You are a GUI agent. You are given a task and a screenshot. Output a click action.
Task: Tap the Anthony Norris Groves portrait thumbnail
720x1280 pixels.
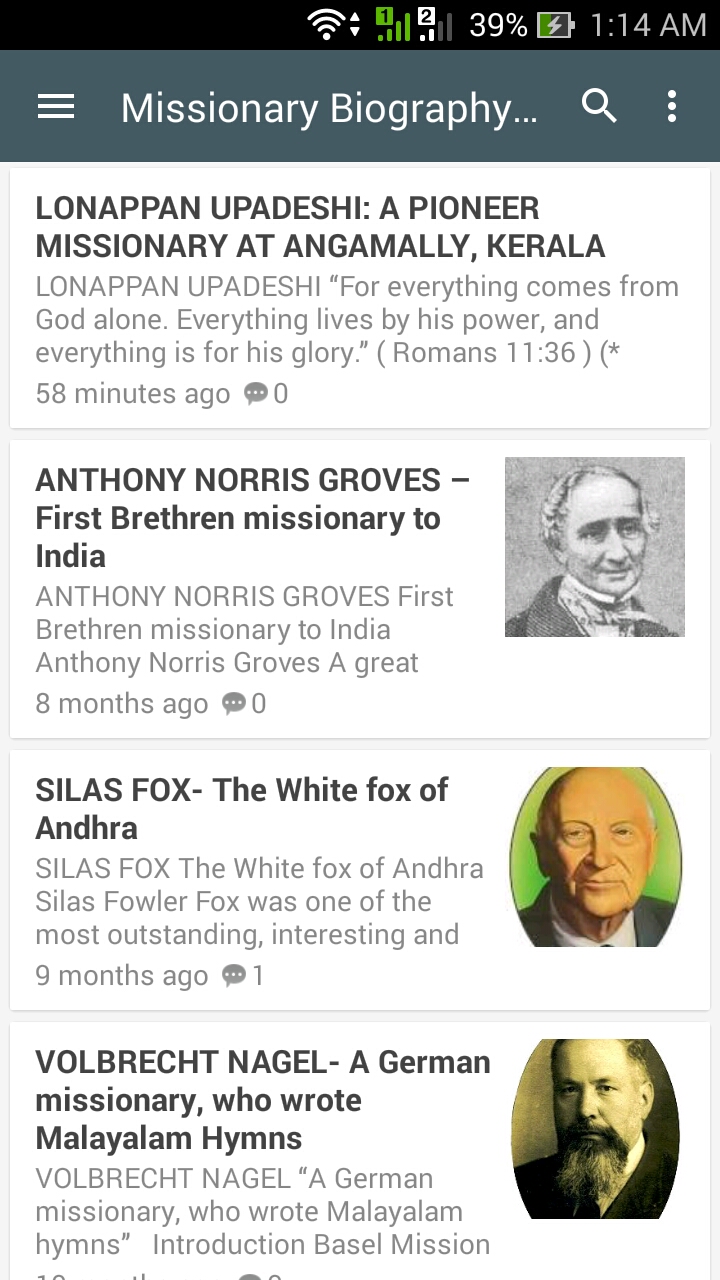point(594,547)
